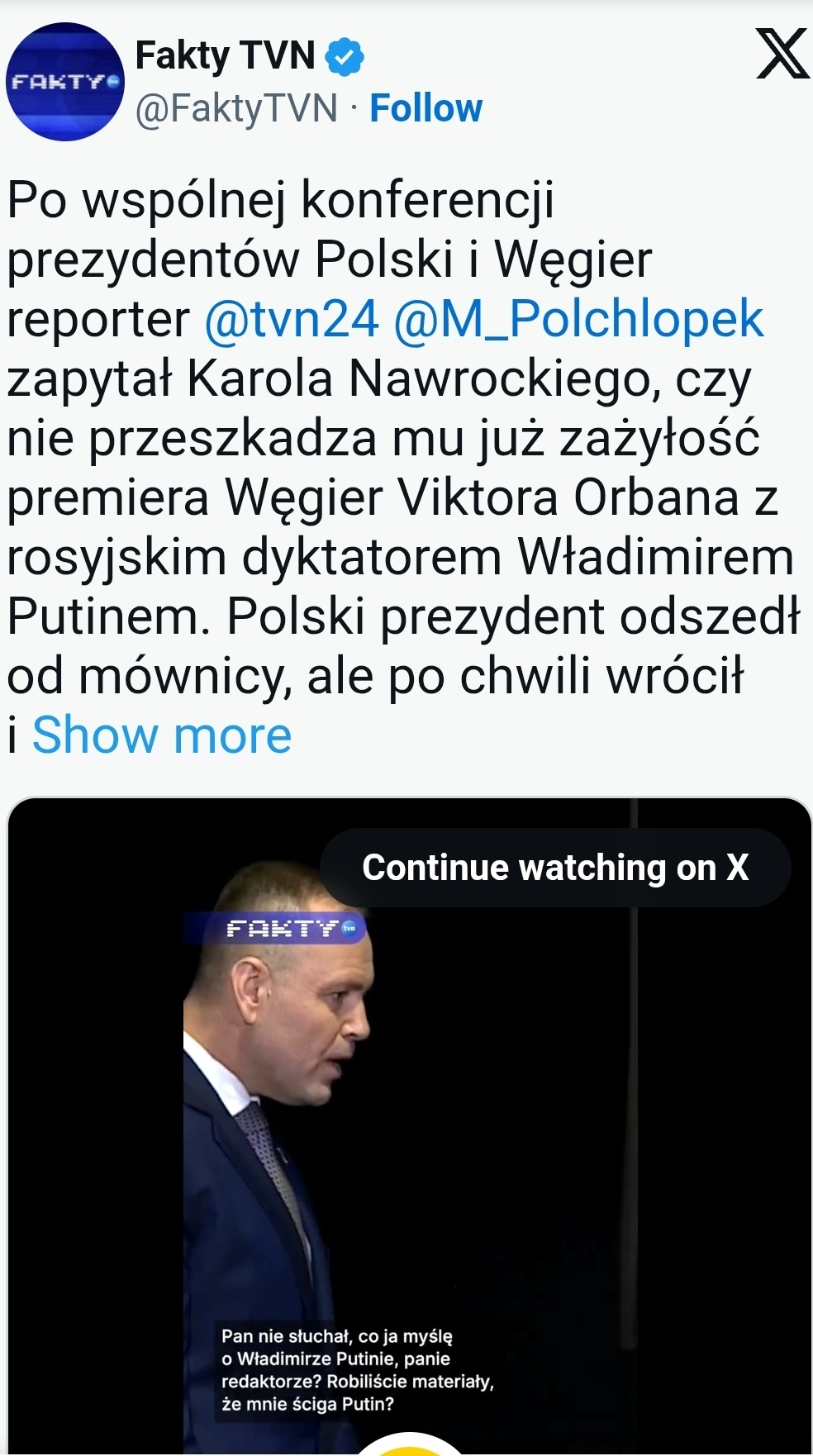Image resolution: width=813 pixels, height=1456 pixels.
Task: Open the @tvn24 mention
Action: (x=292, y=320)
